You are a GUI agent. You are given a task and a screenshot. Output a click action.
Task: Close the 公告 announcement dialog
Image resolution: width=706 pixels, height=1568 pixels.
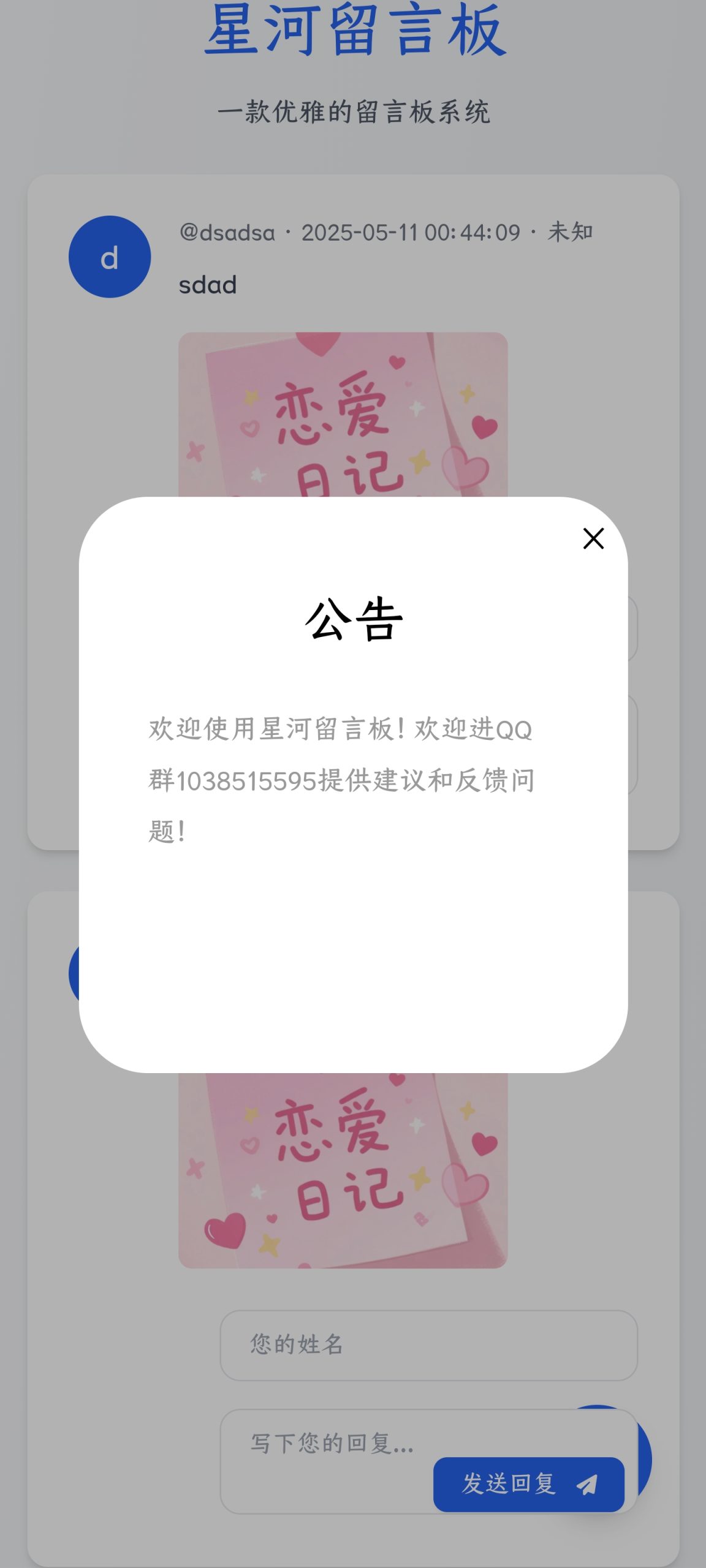(592, 539)
